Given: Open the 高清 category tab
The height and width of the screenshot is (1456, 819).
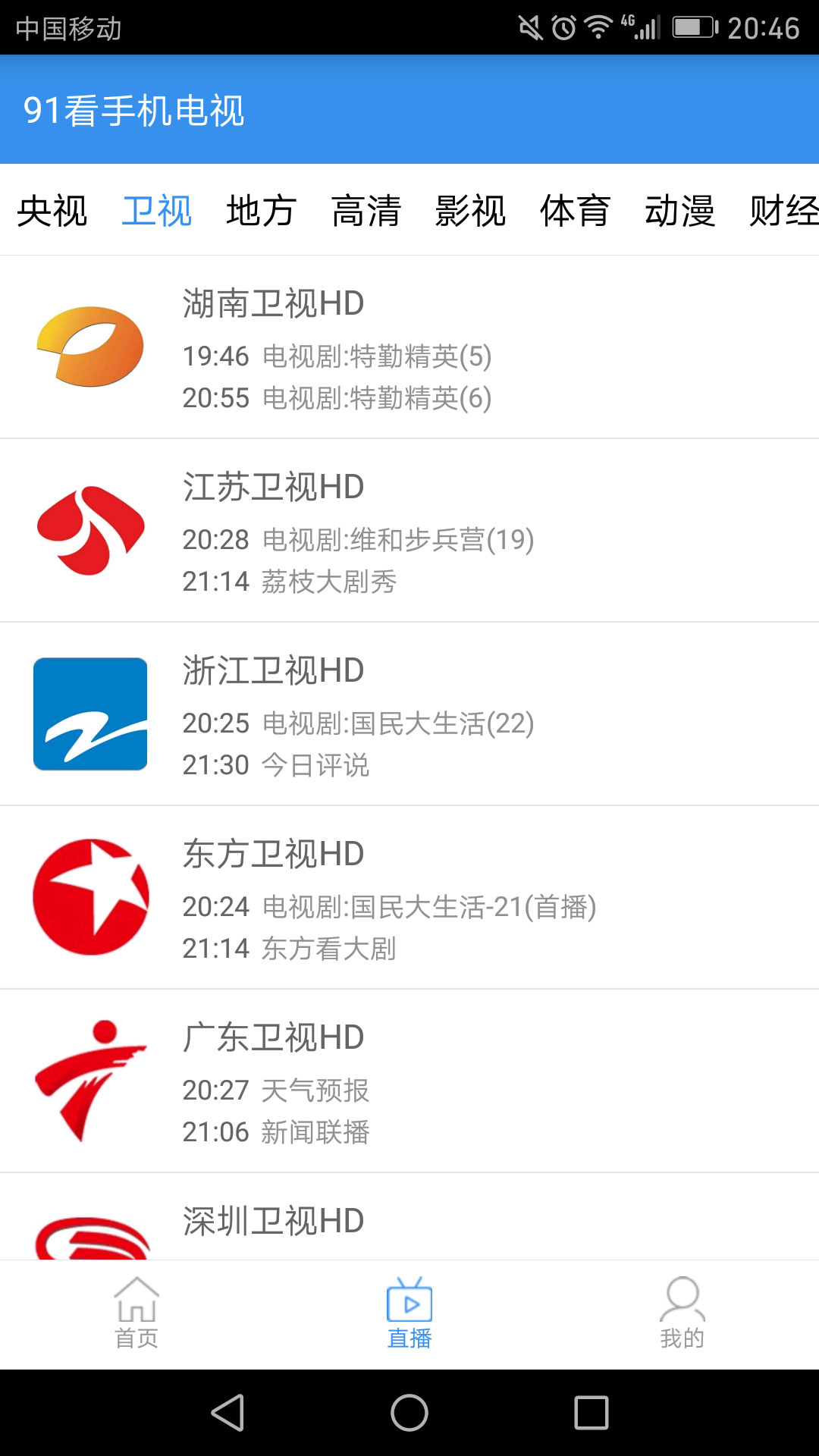Looking at the screenshot, I should coord(367,212).
